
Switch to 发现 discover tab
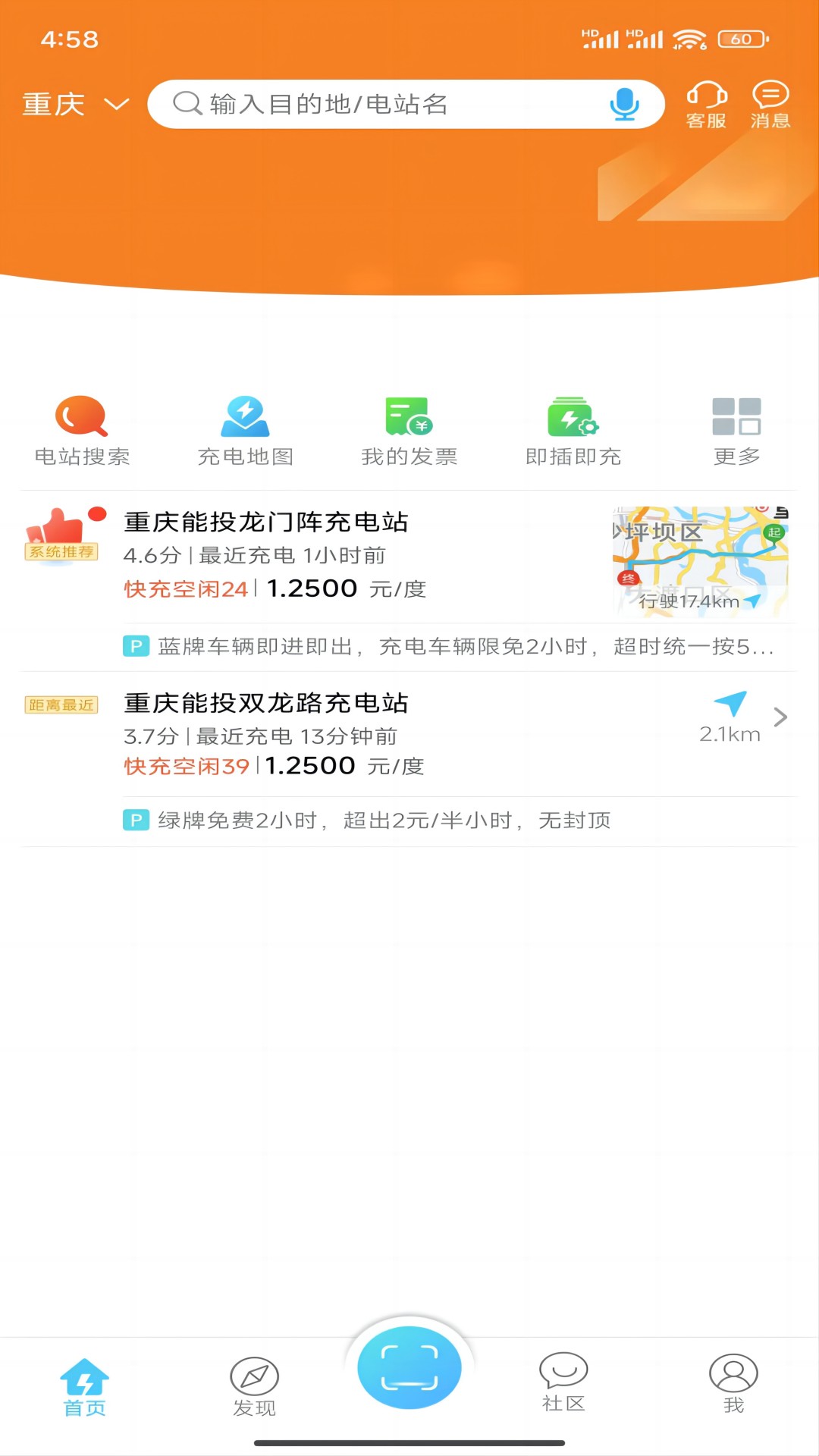(x=256, y=1388)
